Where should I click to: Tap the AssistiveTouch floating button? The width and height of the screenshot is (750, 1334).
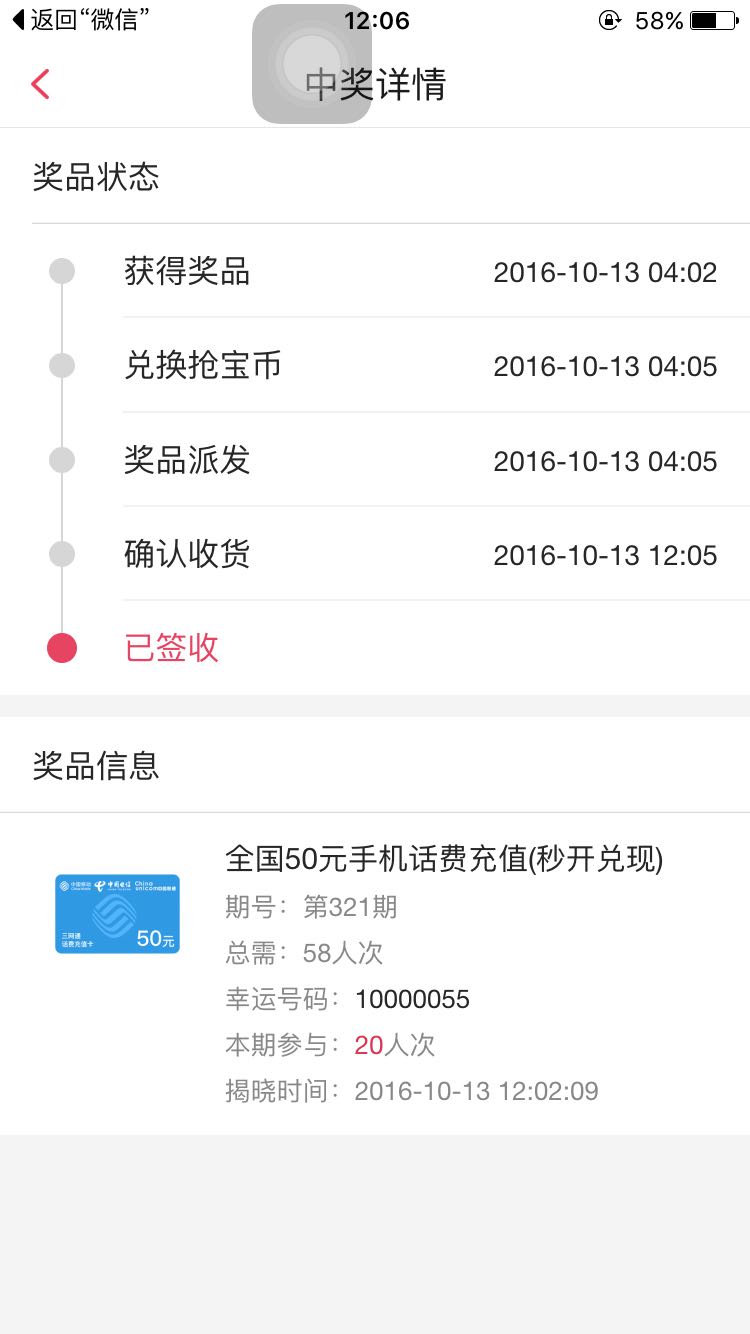tap(312, 64)
